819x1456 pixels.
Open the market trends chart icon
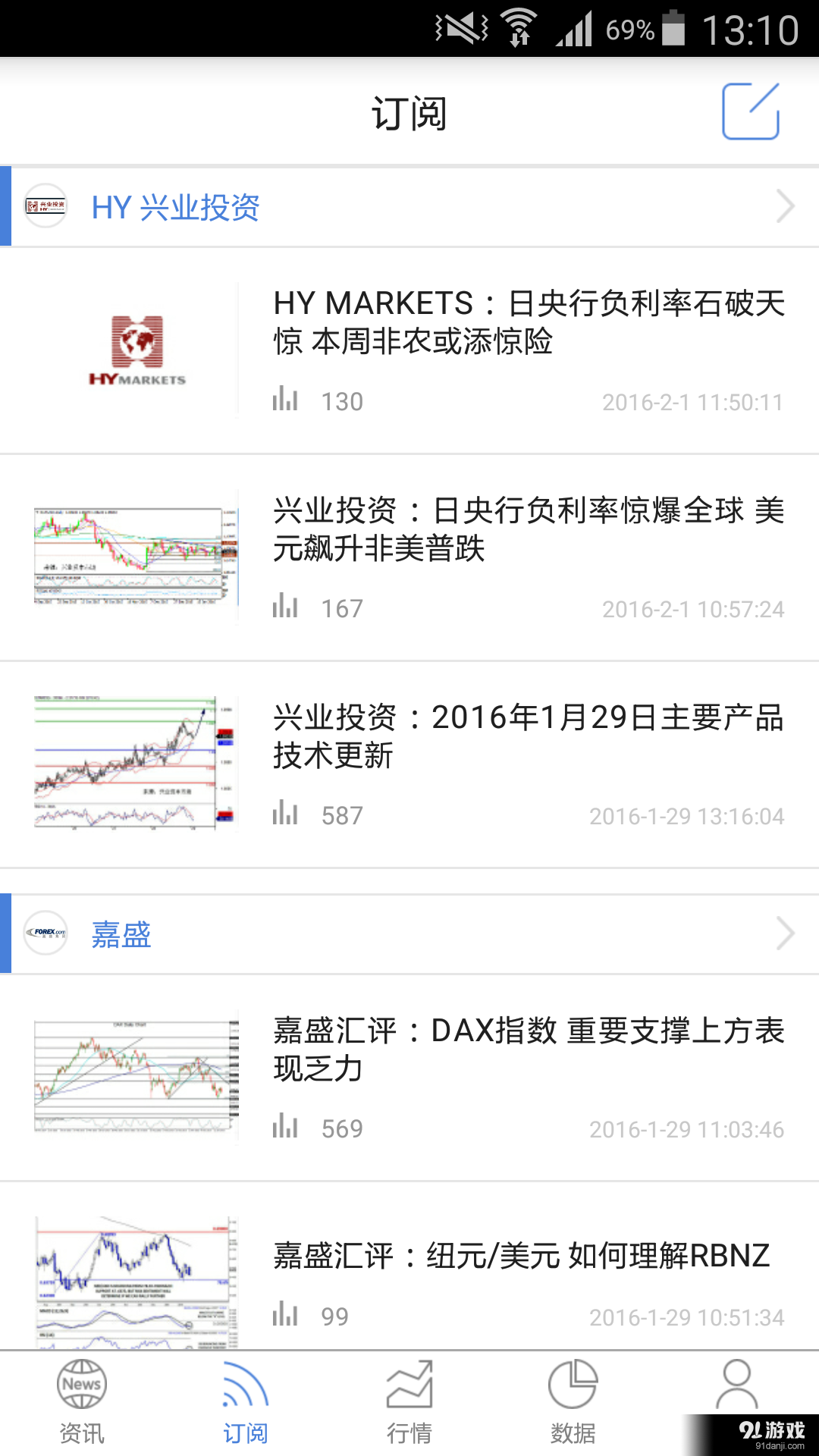(409, 1385)
